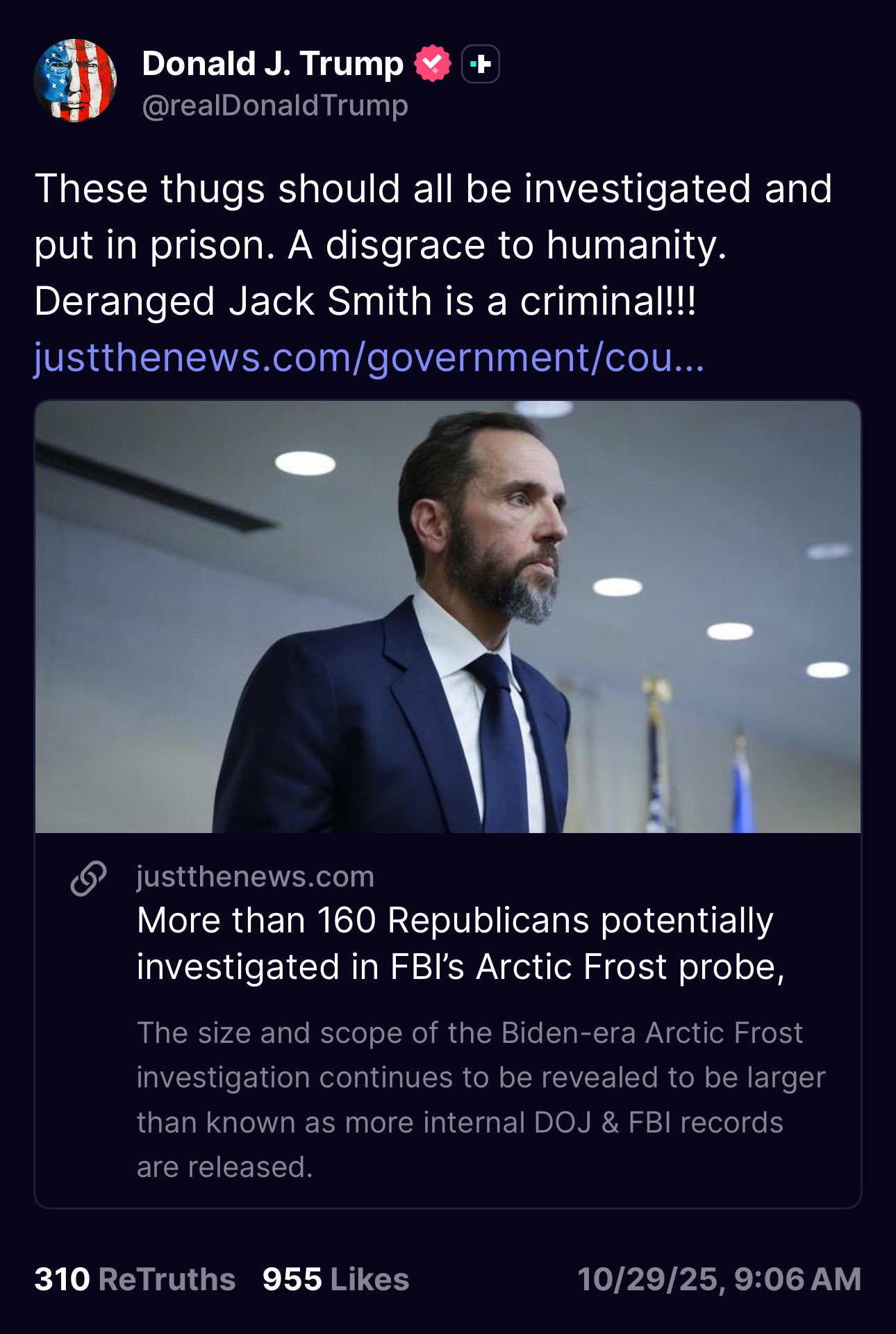
Task: Tap the plus badge beside the verified checkmark
Action: pos(481,64)
